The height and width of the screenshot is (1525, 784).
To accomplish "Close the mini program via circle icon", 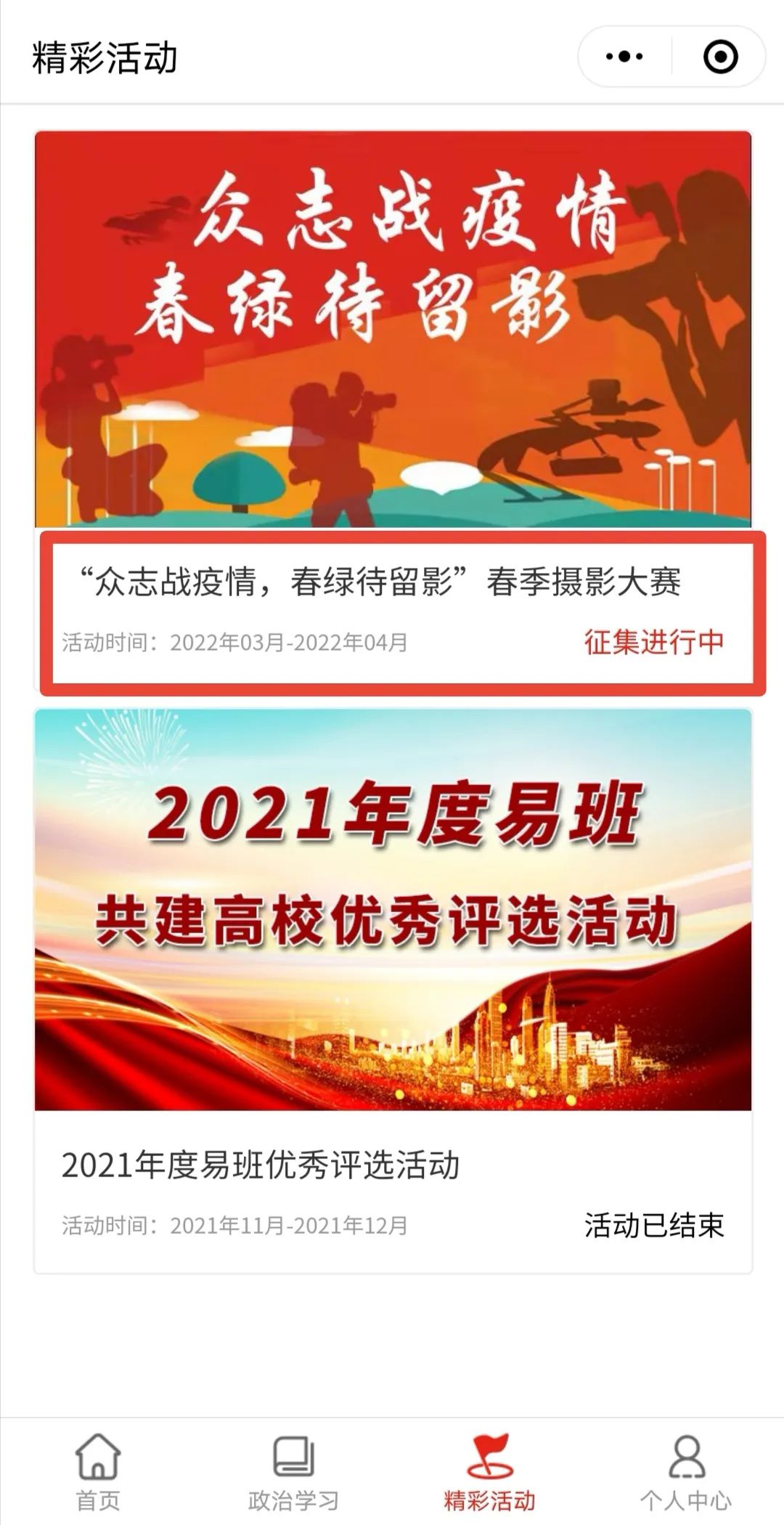I will coord(720,57).
